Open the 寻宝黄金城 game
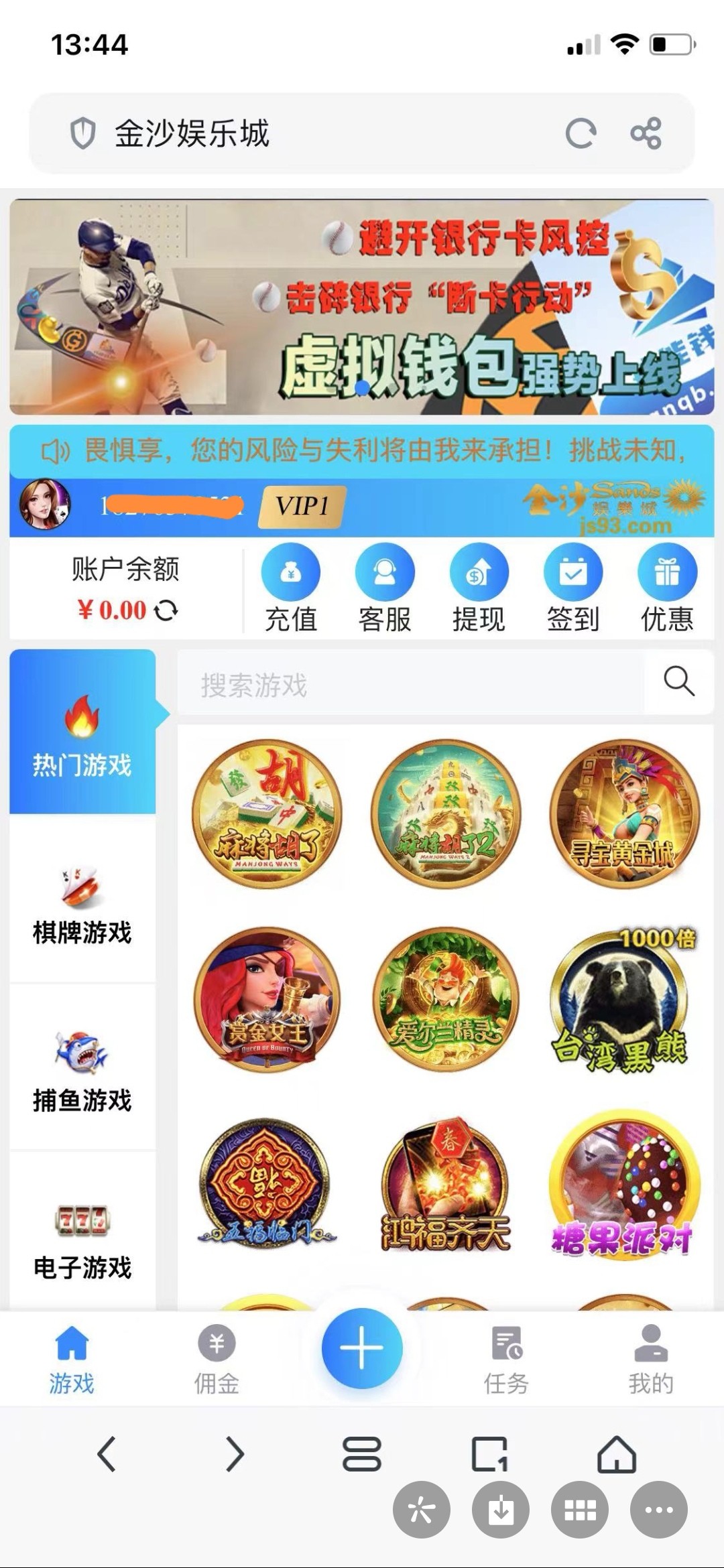Image resolution: width=724 pixels, height=1568 pixels. pos(624,814)
